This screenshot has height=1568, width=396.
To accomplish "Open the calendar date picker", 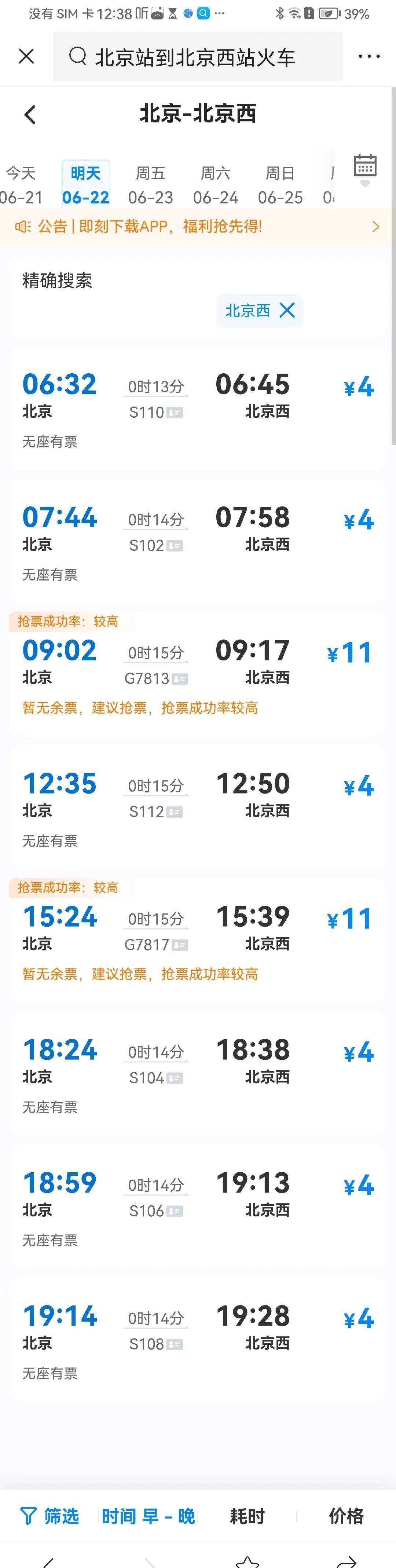I will point(365,166).
